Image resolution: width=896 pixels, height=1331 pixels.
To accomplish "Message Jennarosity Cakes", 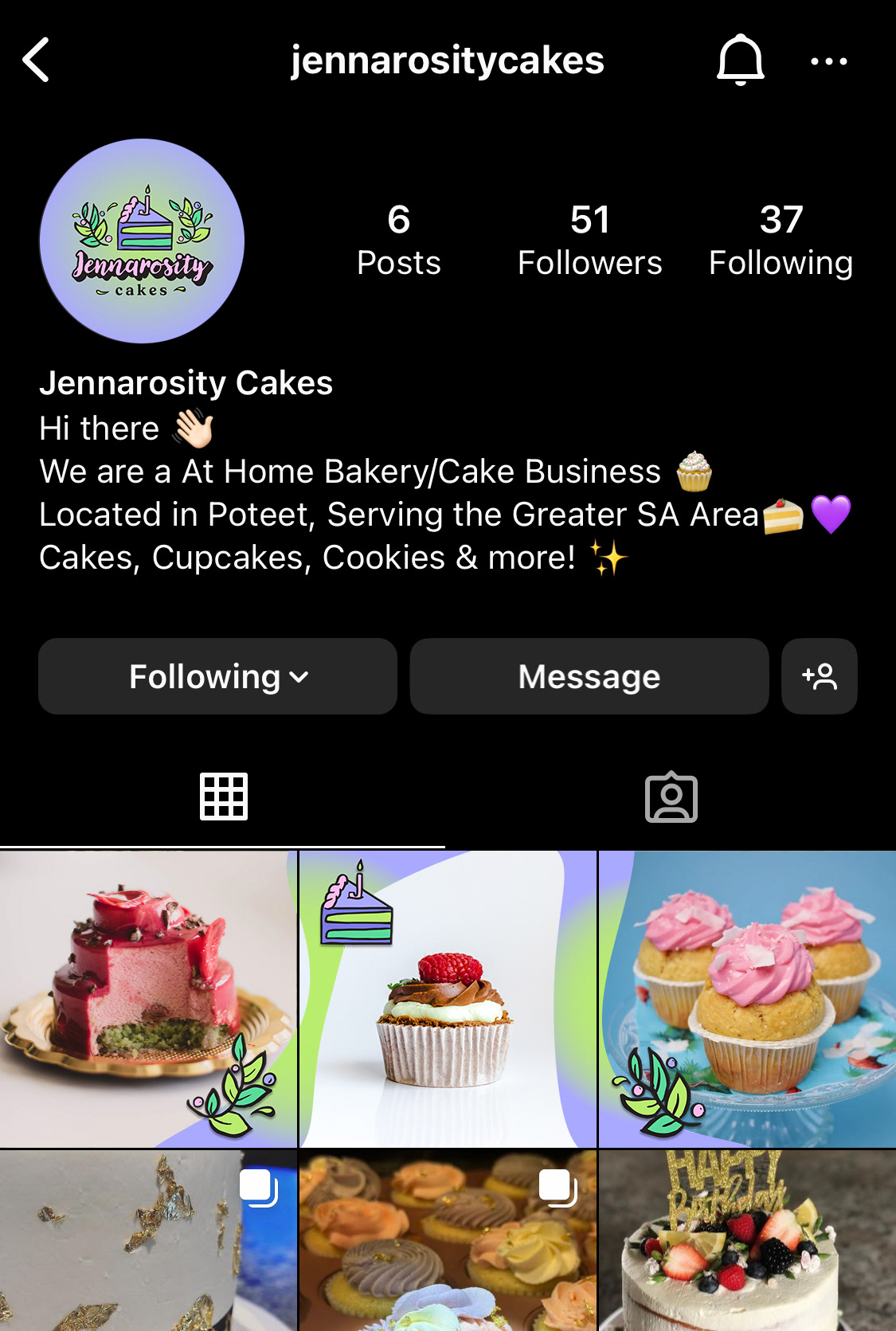I will tap(589, 676).
